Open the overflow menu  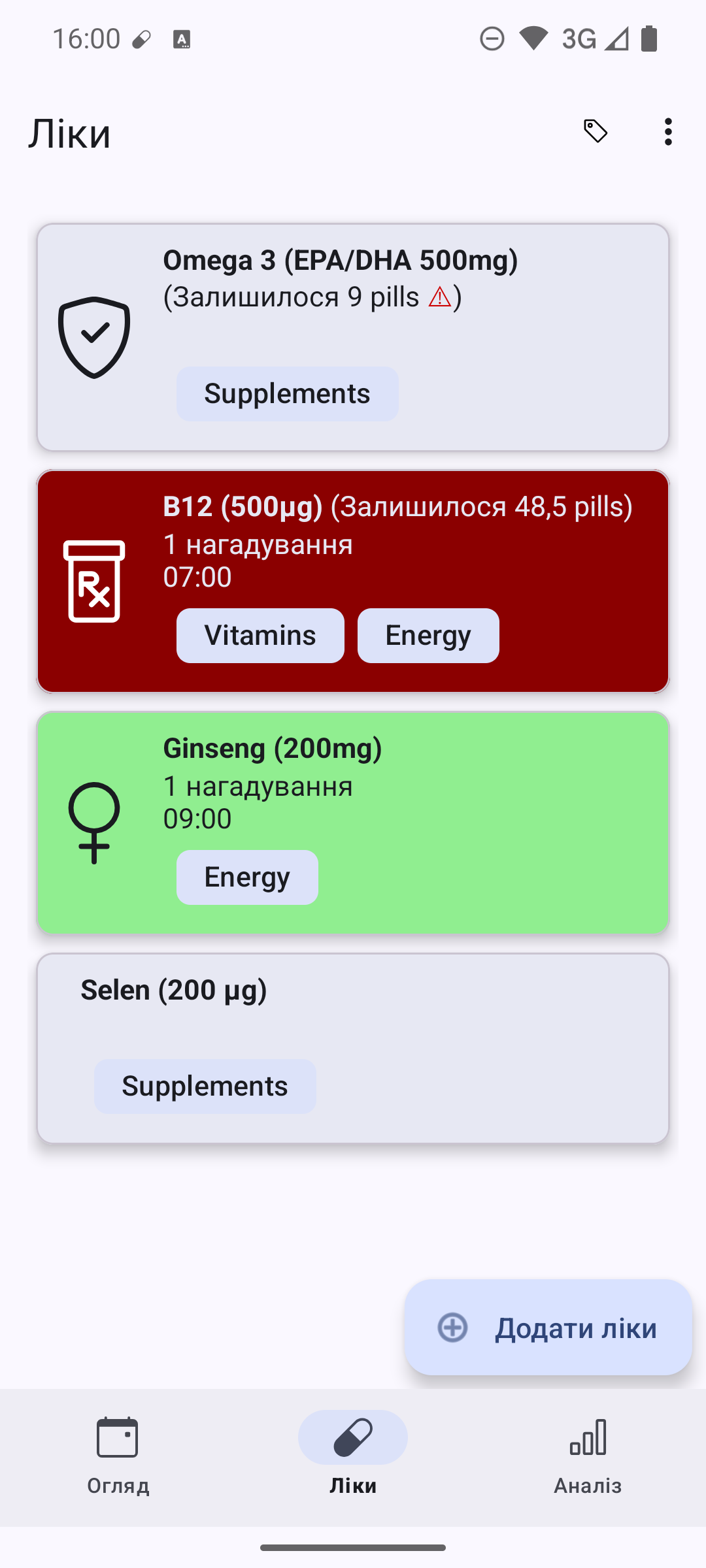coord(667,132)
